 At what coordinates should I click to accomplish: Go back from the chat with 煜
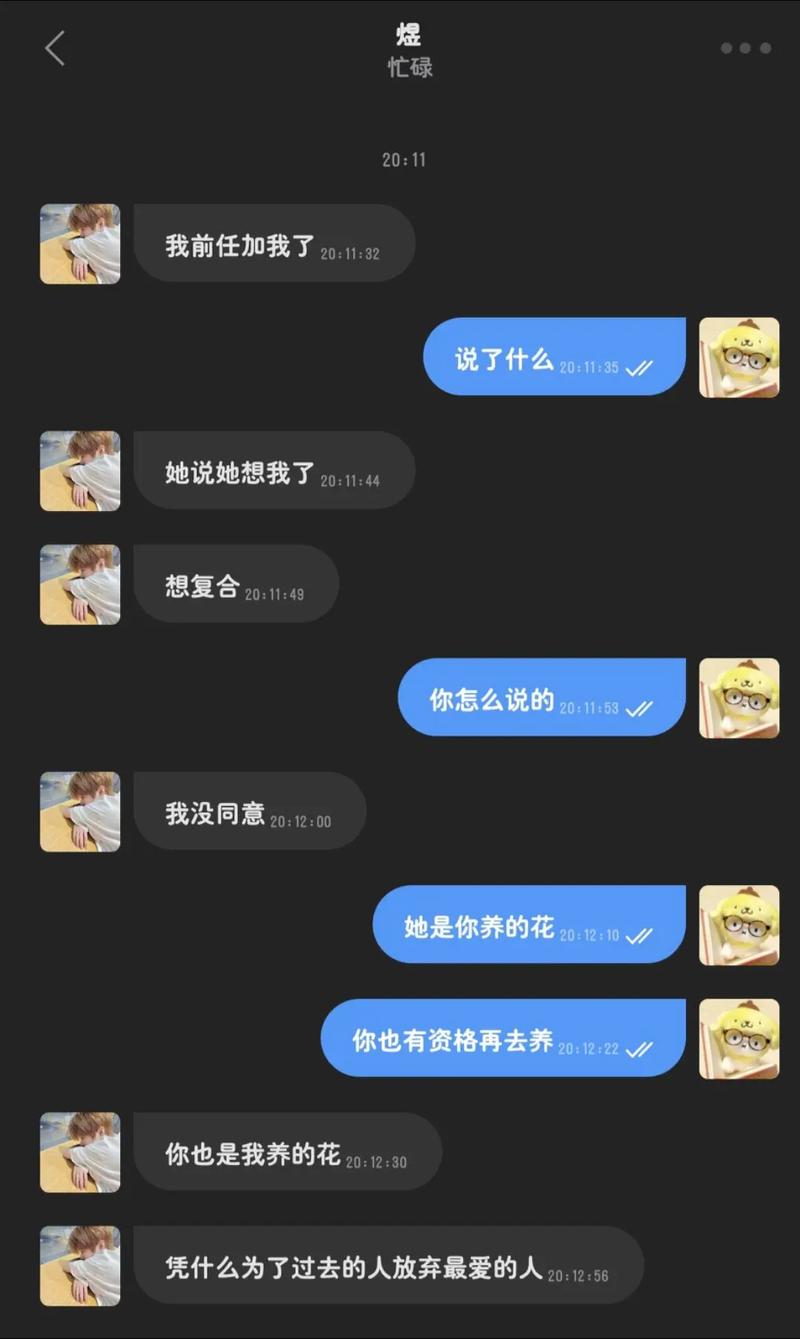[x=55, y=48]
